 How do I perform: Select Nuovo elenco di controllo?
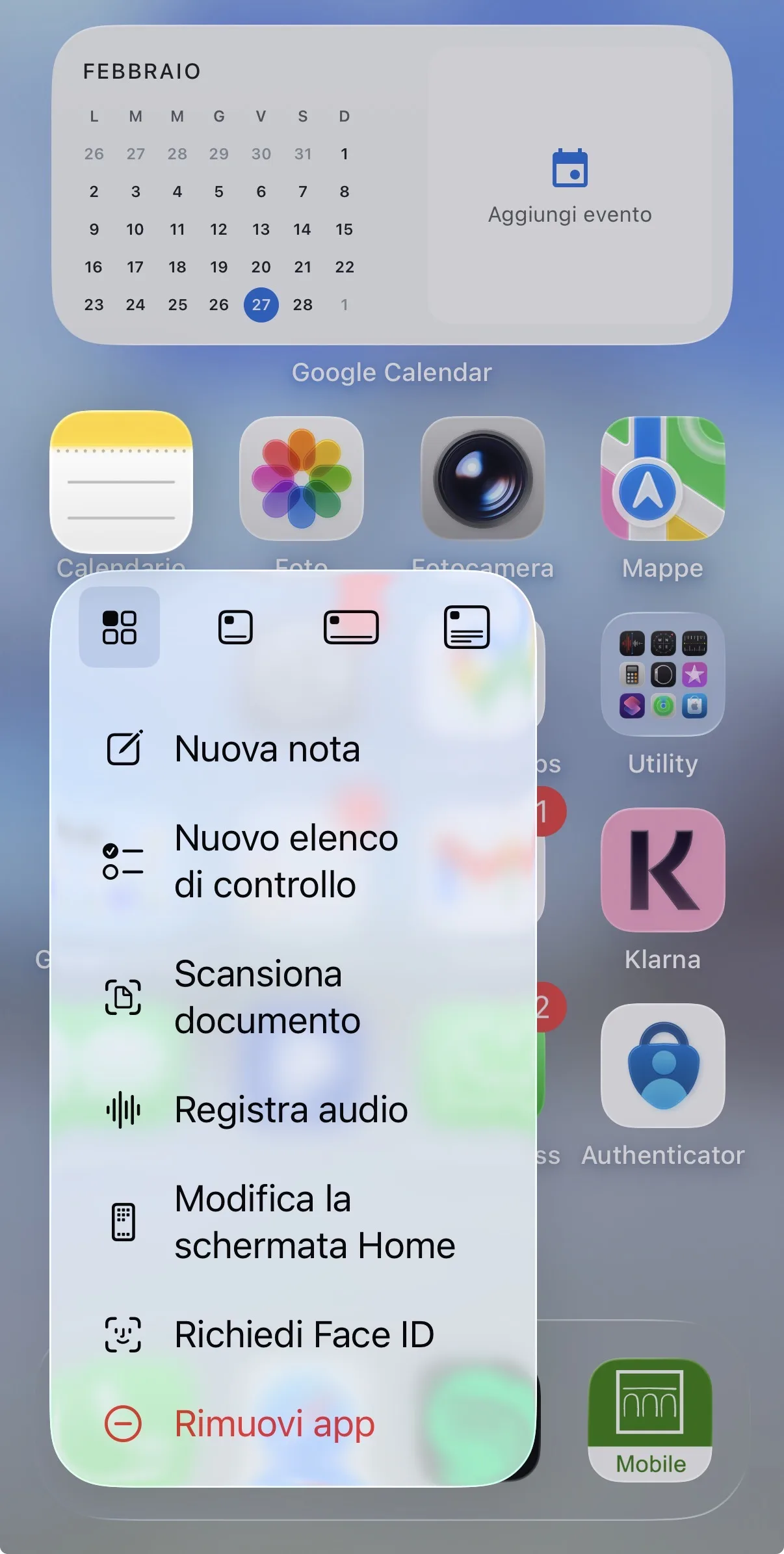[286, 861]
